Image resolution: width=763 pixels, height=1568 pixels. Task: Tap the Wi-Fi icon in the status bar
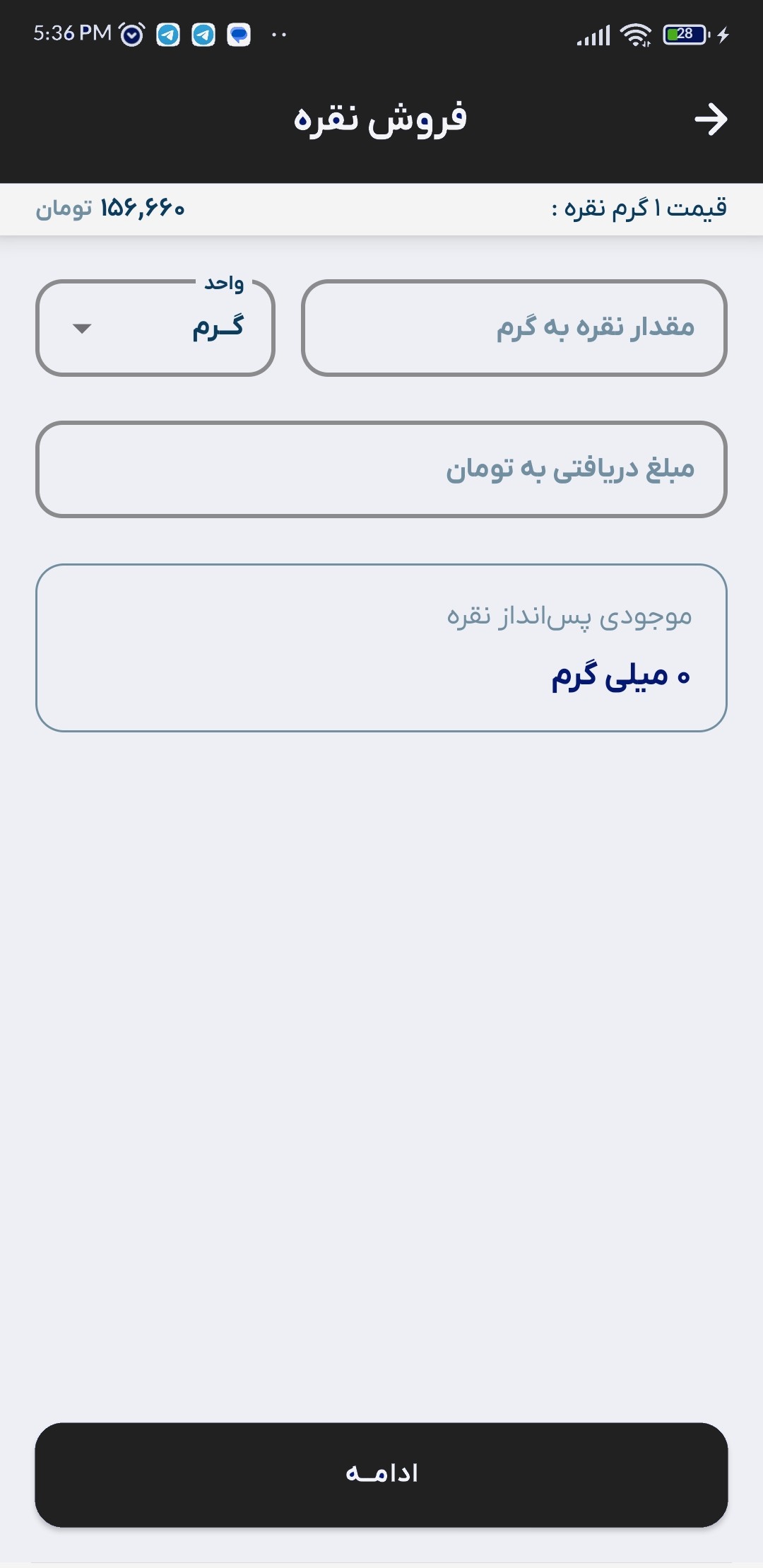[634, 33]
